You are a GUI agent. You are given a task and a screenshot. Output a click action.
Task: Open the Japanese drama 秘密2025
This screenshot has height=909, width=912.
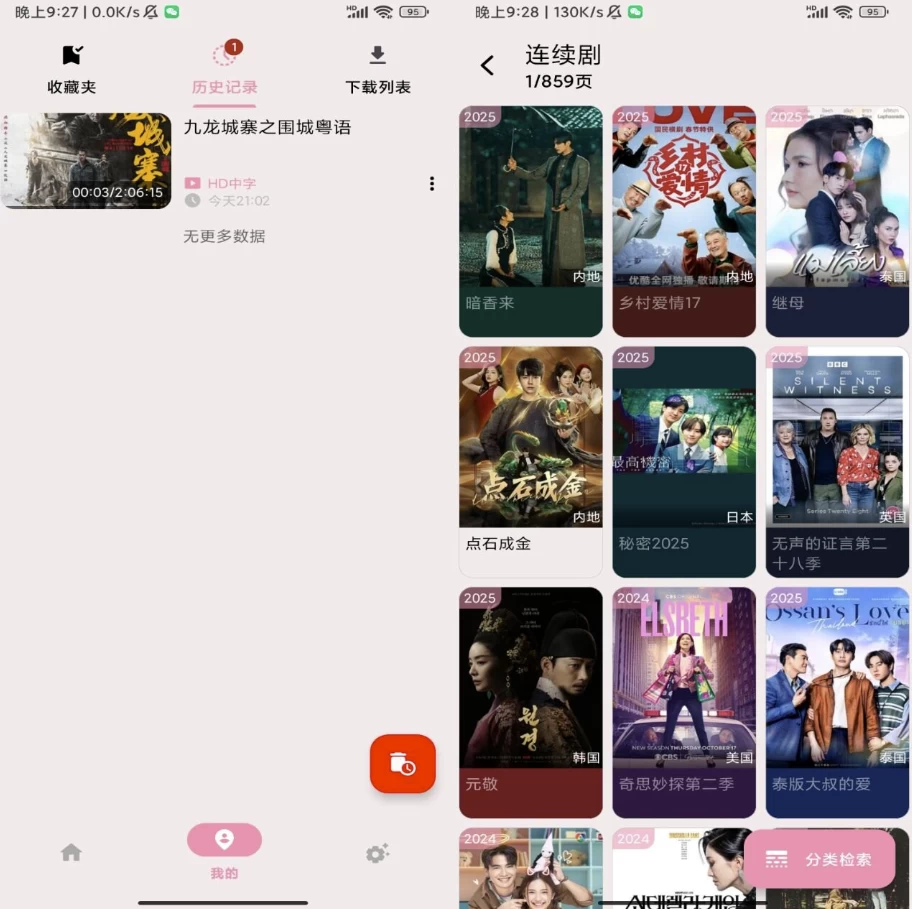pyautogui.click(x=684, y=460)
